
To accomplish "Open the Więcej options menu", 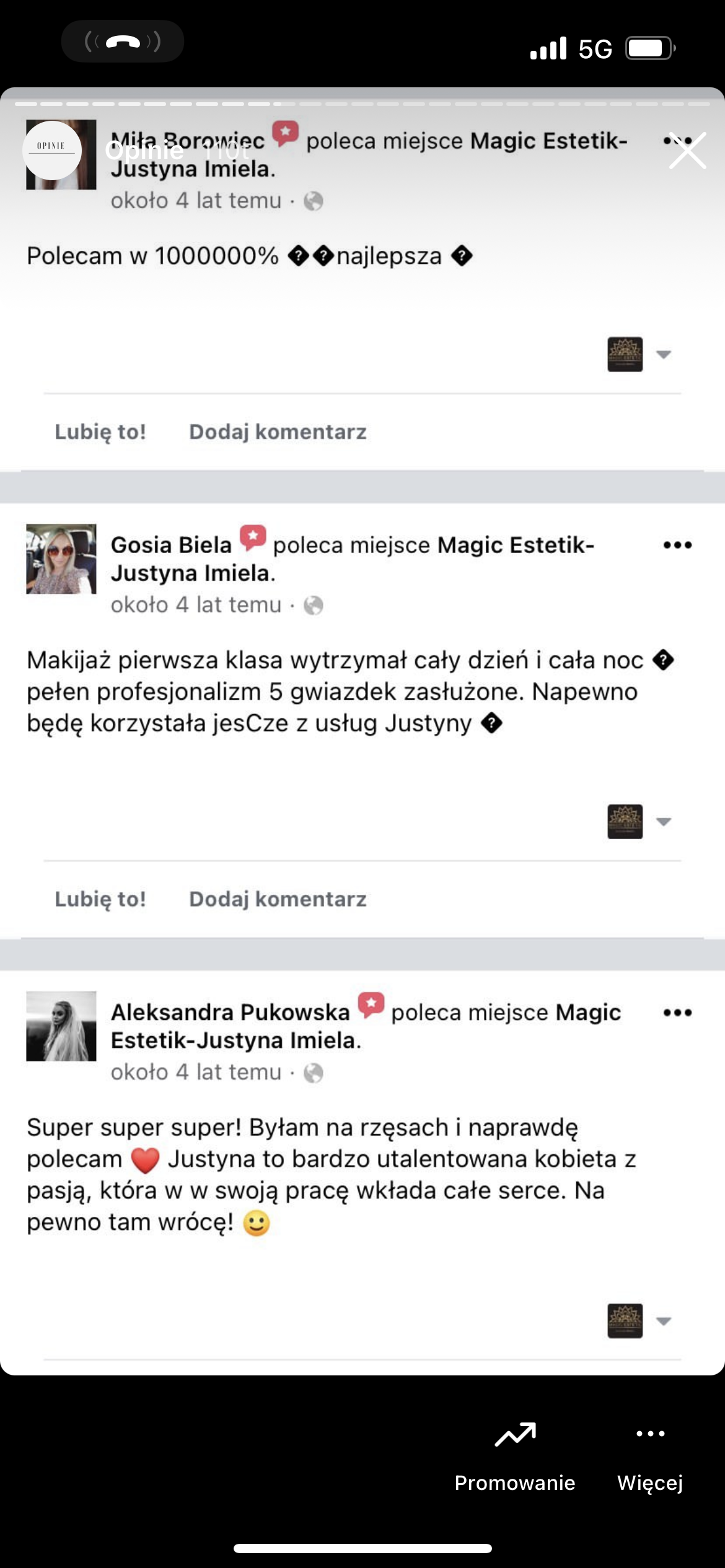I will pyautogui.click(x=650, y=1457).
